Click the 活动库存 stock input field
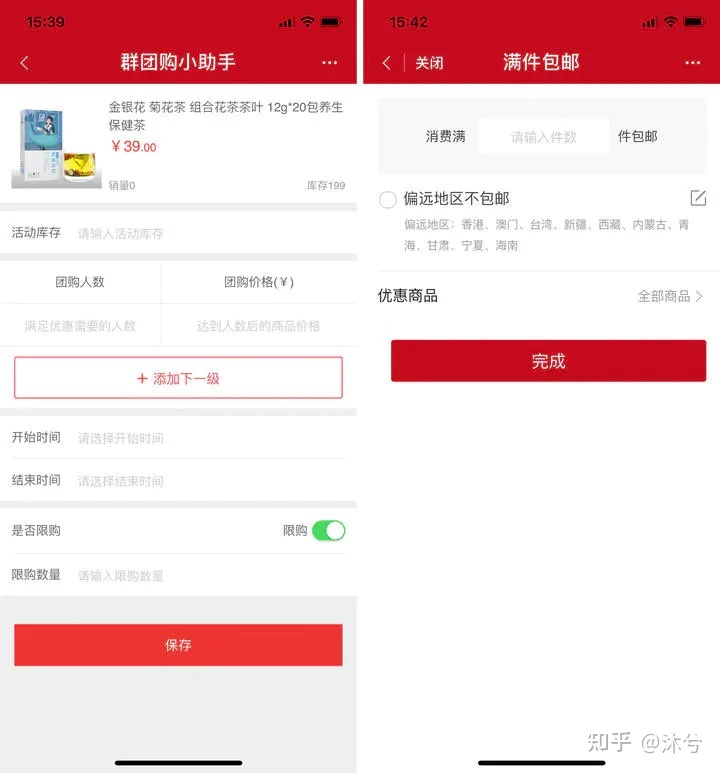This screenshot has width=720, height=773. click(200, 232)
